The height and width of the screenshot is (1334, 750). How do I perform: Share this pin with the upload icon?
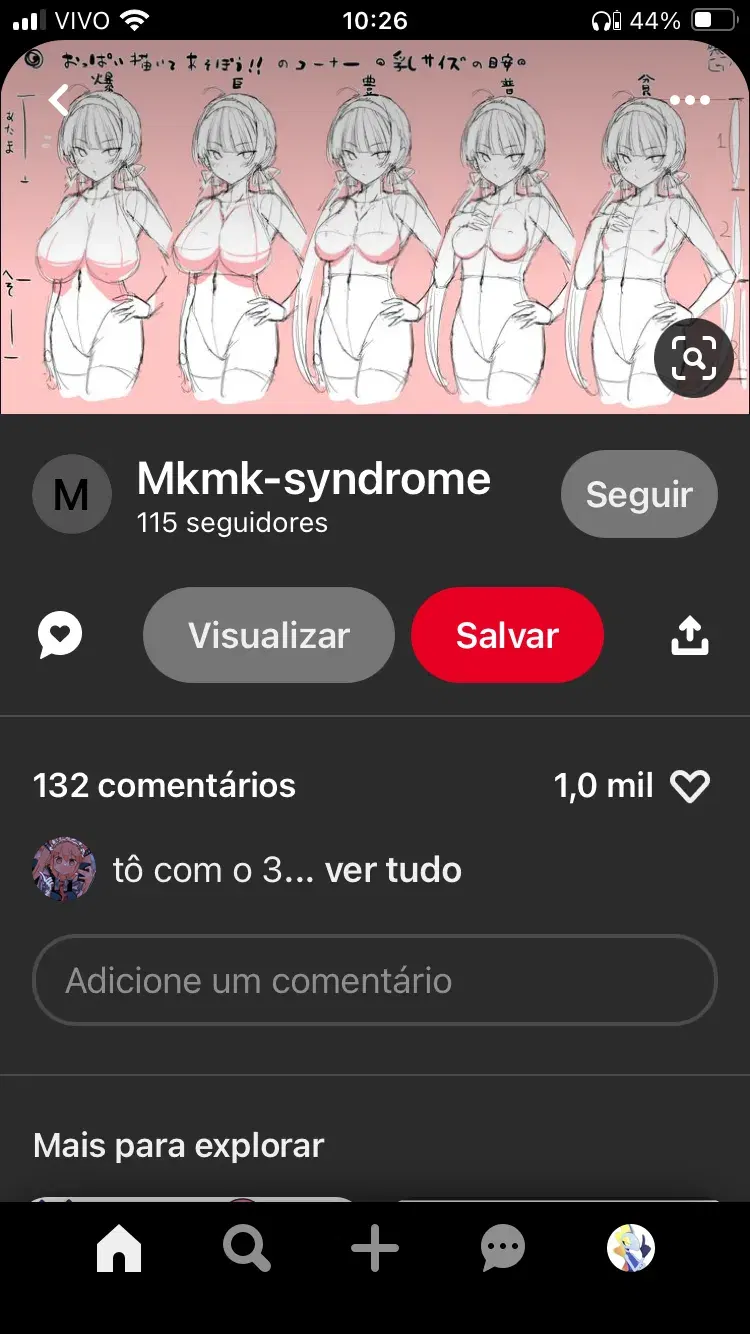(690, 635)
